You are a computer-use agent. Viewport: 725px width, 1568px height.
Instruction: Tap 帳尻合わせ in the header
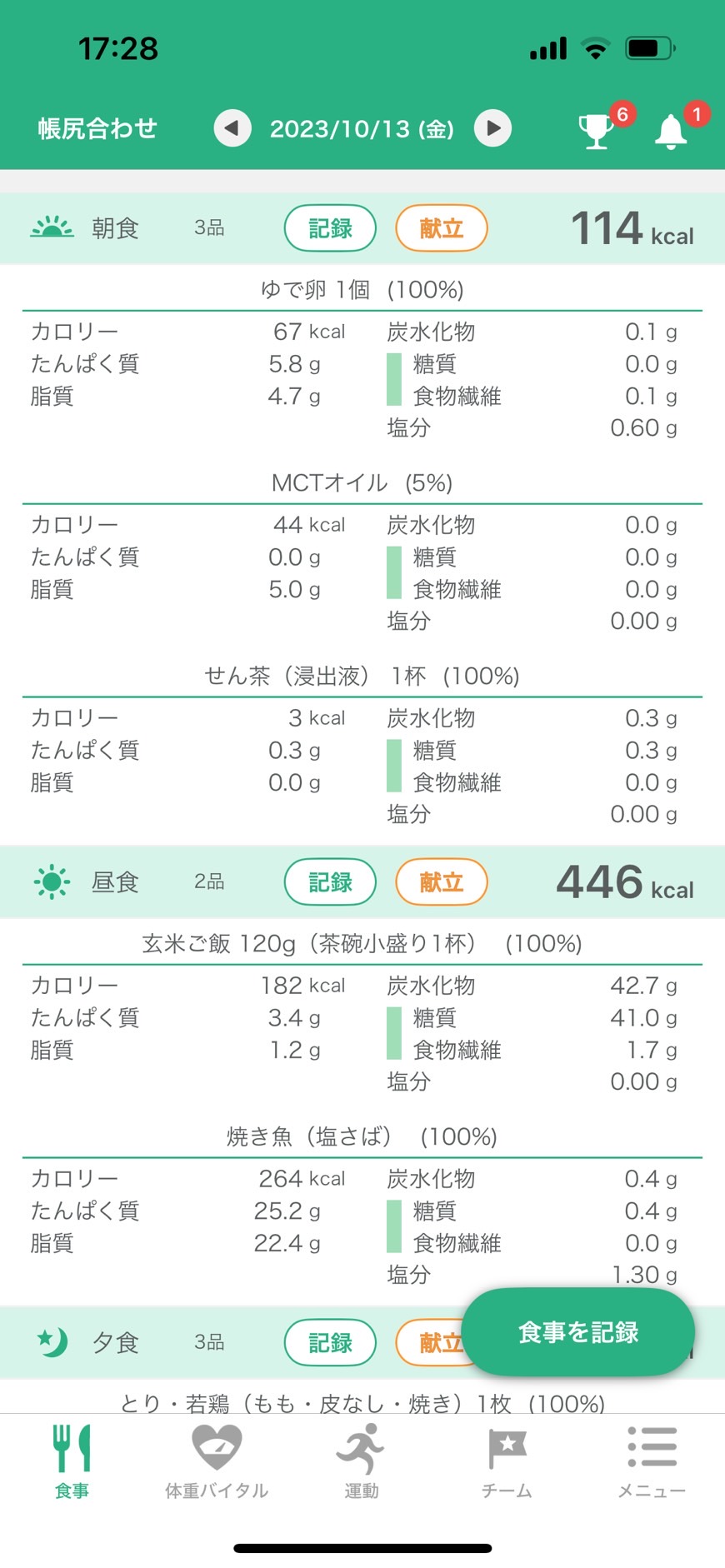(x=97, y=128)
